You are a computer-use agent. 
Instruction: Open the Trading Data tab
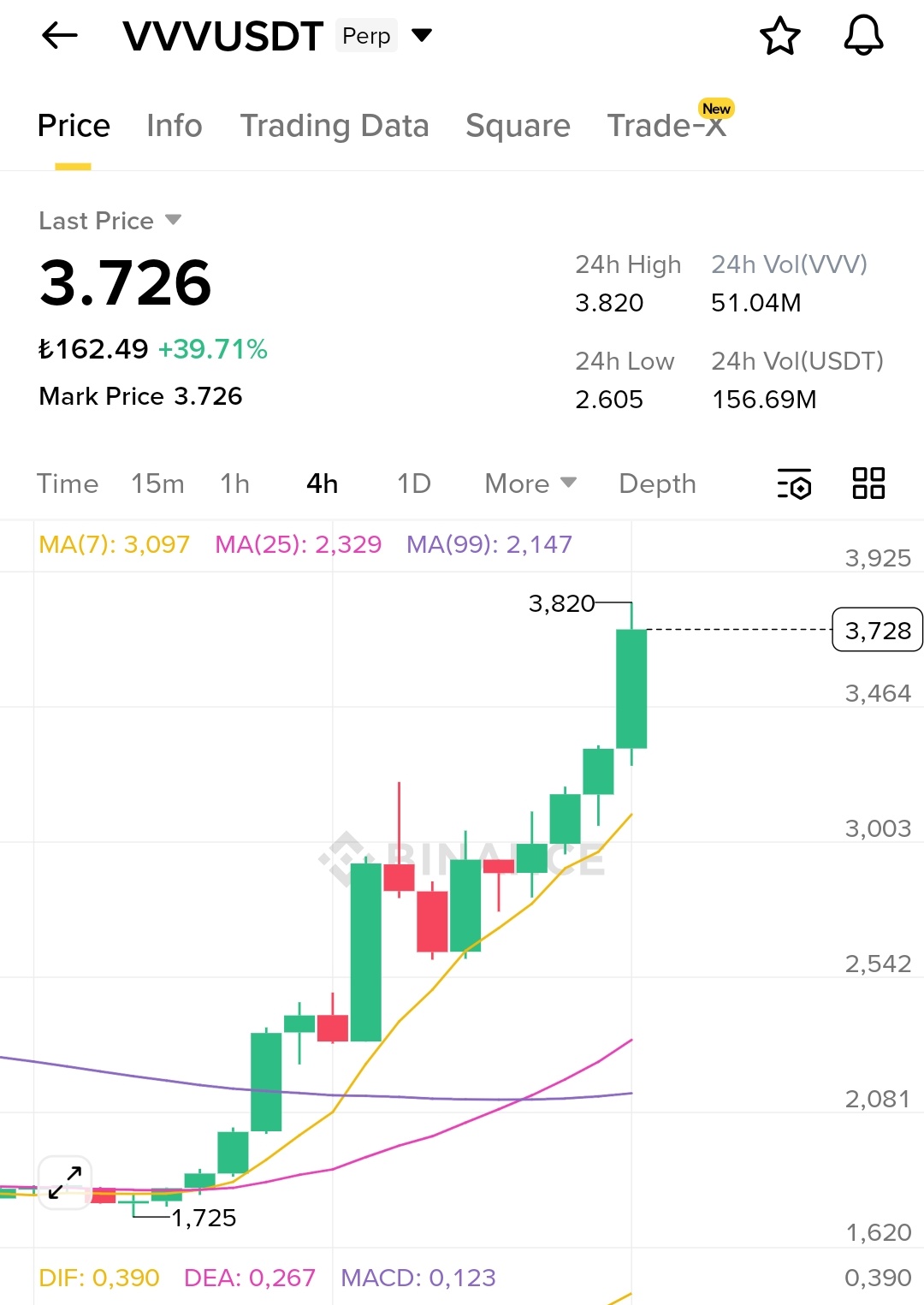[x=334, y=126]
